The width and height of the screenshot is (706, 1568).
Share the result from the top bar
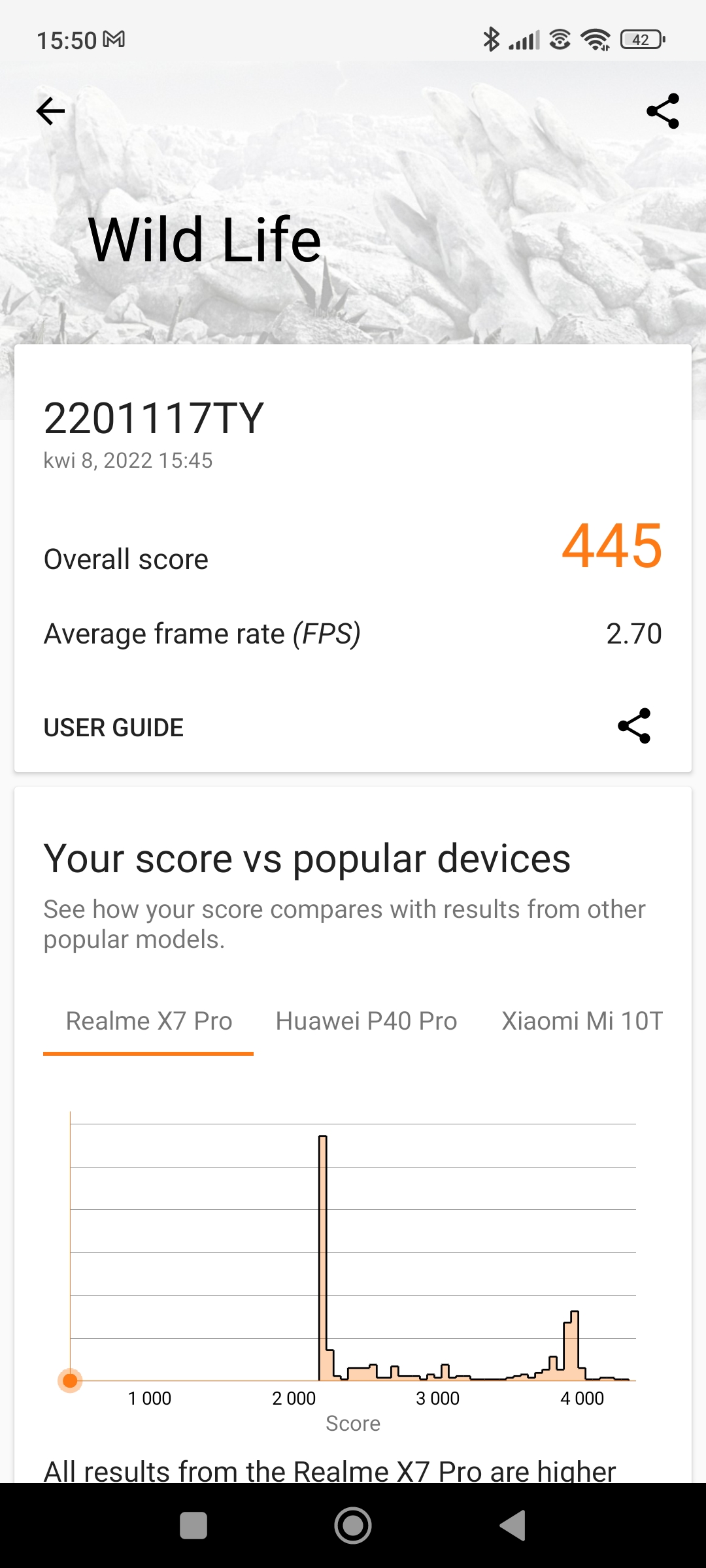(x=662, y=111)
